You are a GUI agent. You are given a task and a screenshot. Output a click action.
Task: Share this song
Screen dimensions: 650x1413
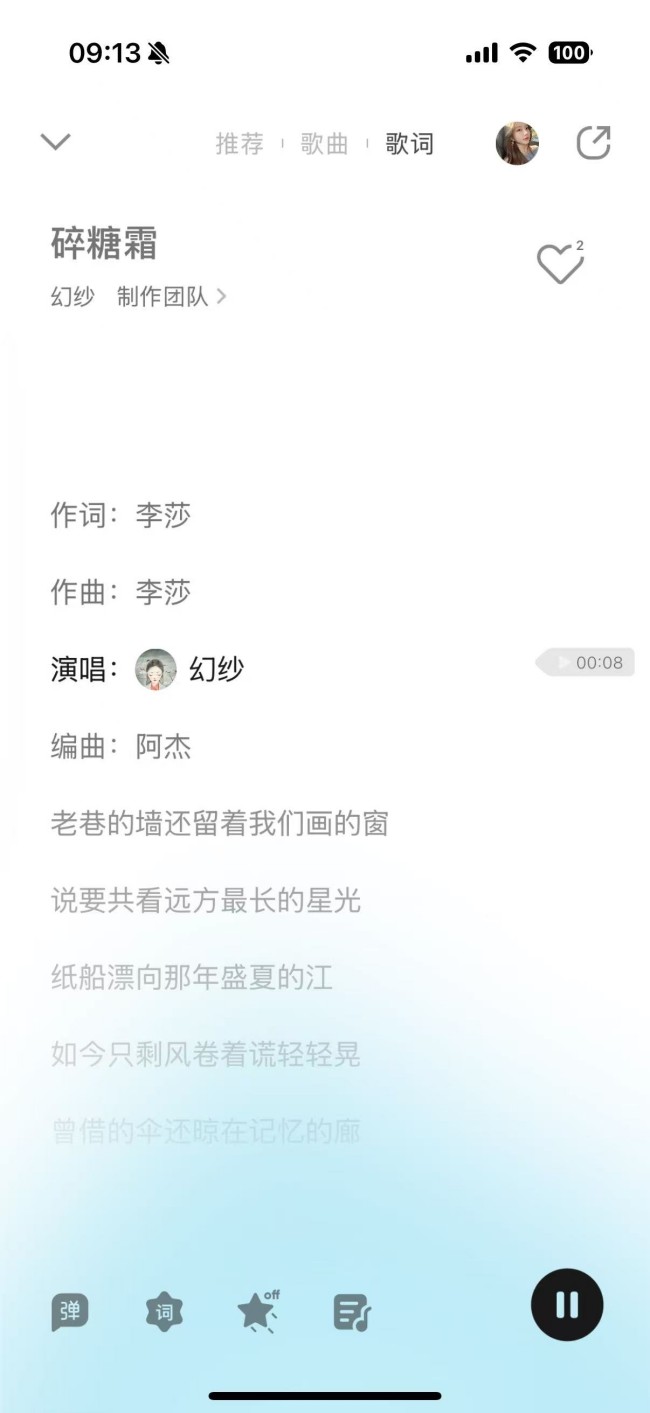click(593, 143)
